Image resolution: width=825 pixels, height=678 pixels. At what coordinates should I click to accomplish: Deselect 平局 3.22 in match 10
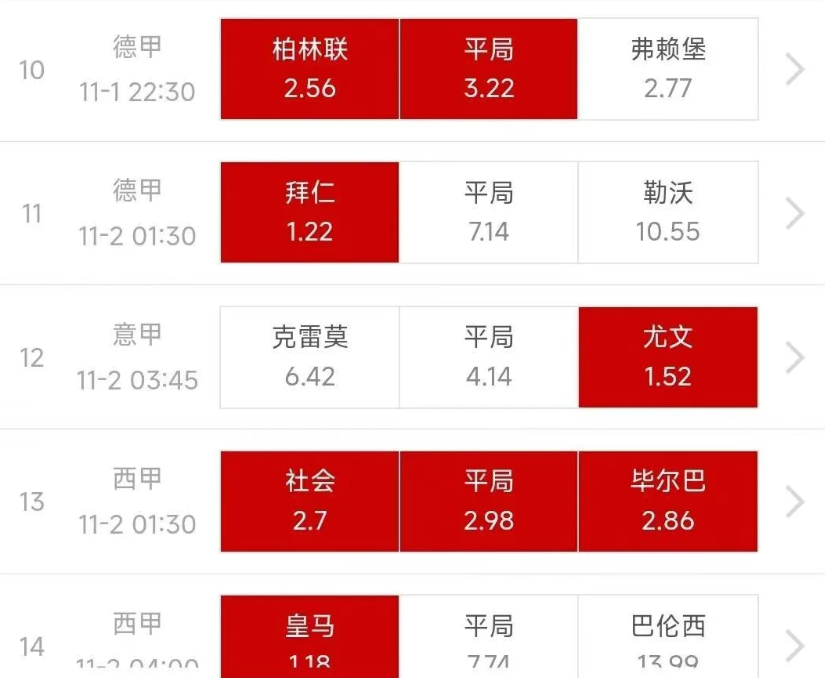click(x=488, y=68)
